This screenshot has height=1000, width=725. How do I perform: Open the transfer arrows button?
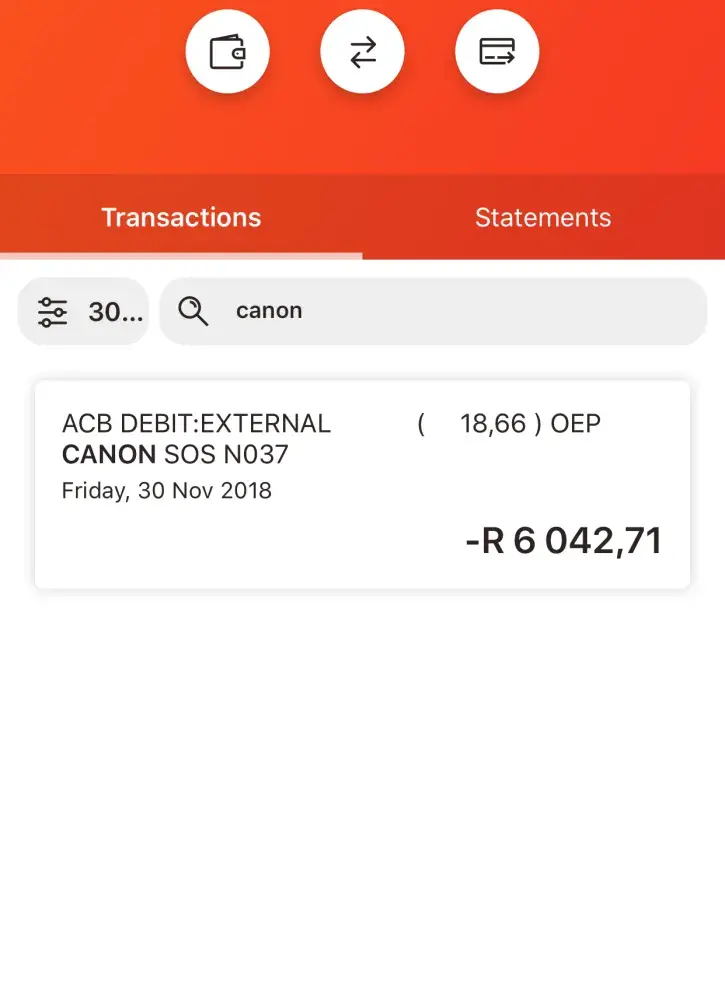coord(362,52)
